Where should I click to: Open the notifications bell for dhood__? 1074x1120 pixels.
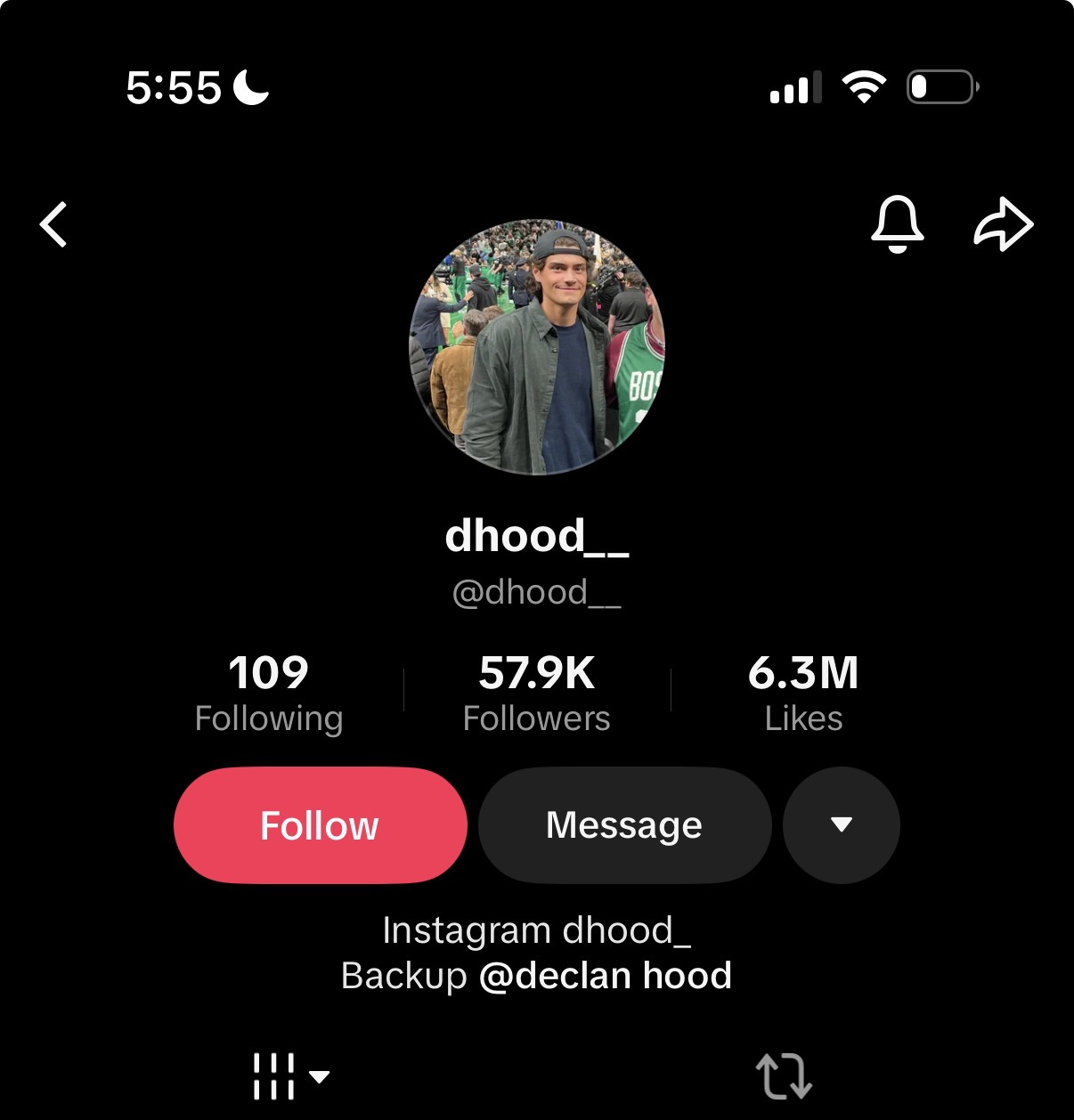coord(897,223)
